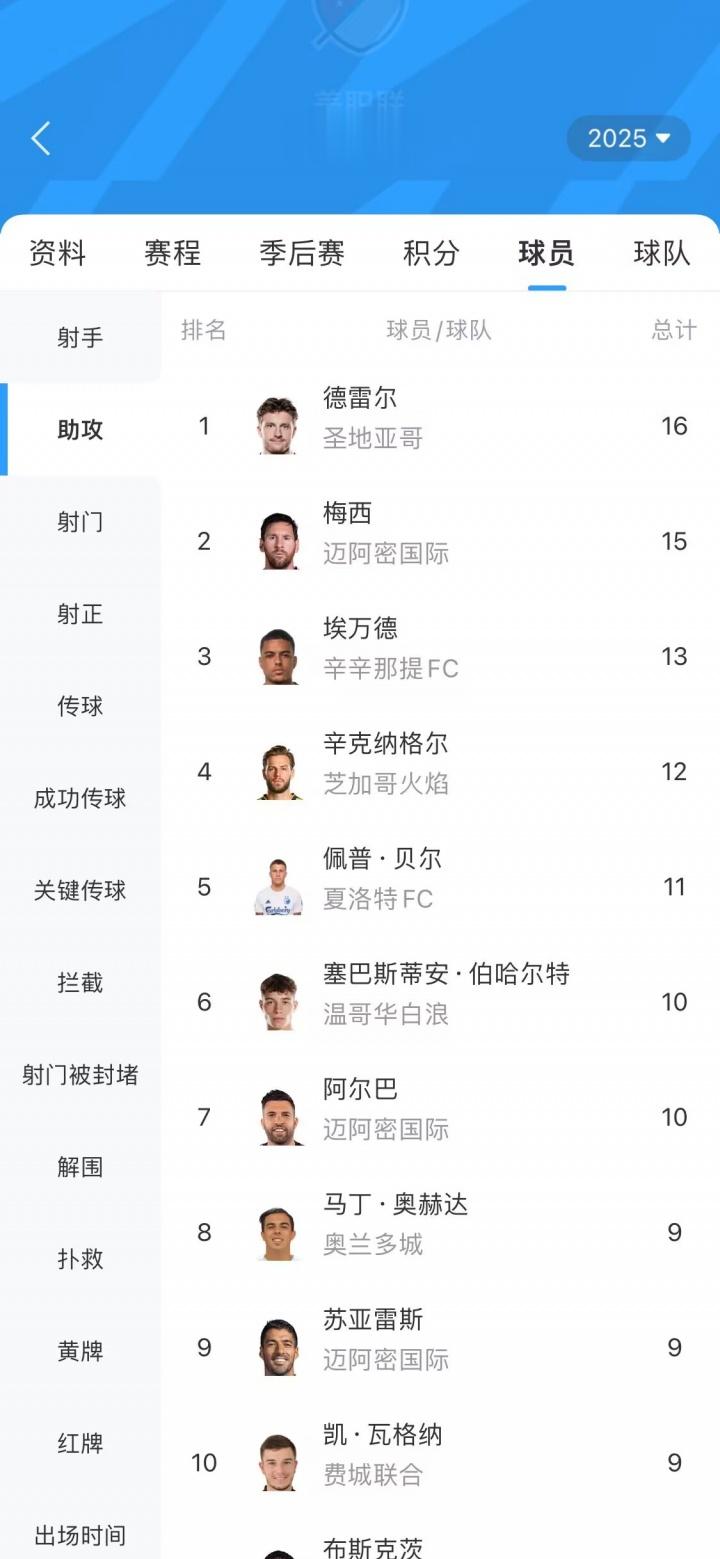
Task: Open the 季后赛 tab
Action: pyautogui.click(x=302, y=253)
